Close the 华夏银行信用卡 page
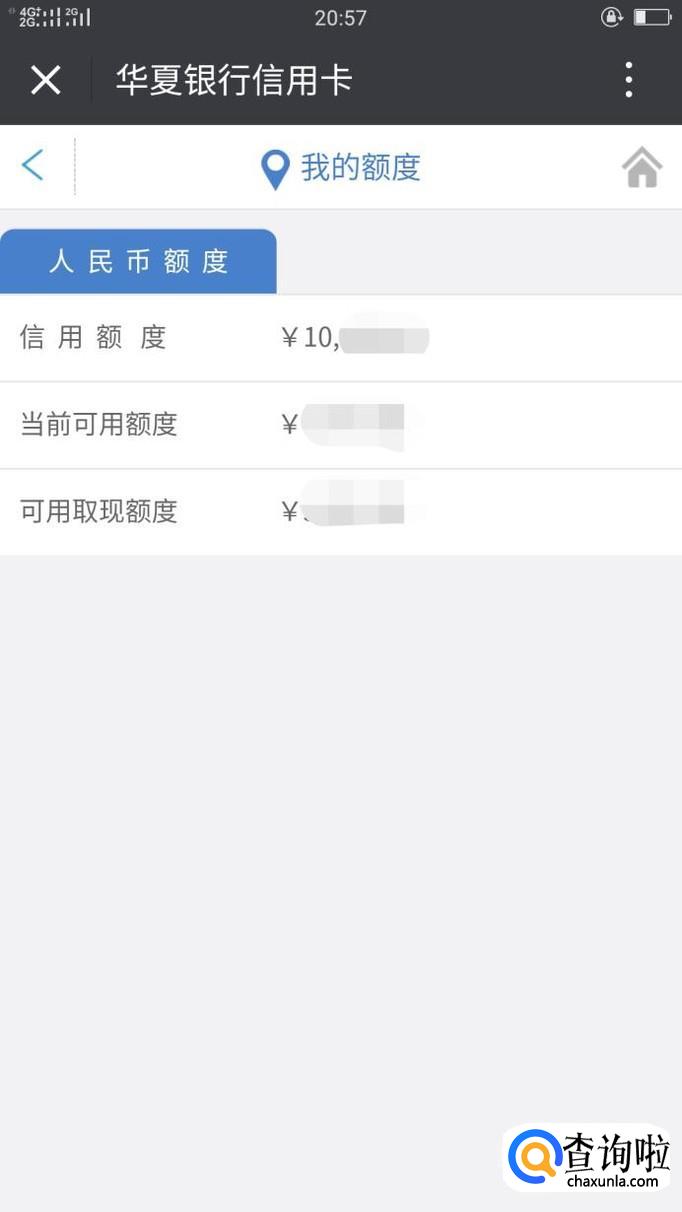The image size is (682, 1212). pyautogui.click(x=46, y=80)
